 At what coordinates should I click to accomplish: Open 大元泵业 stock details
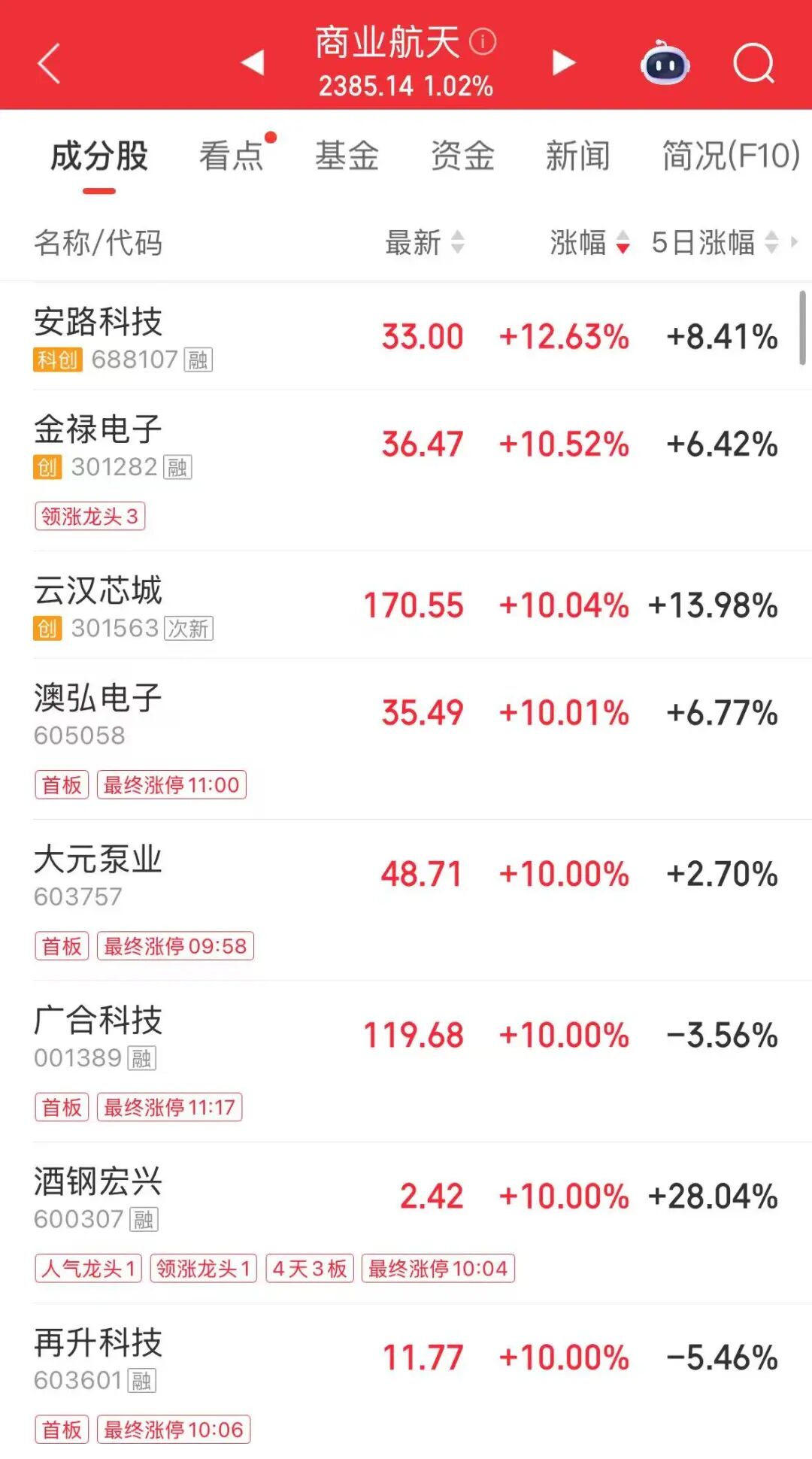point(98,860)
